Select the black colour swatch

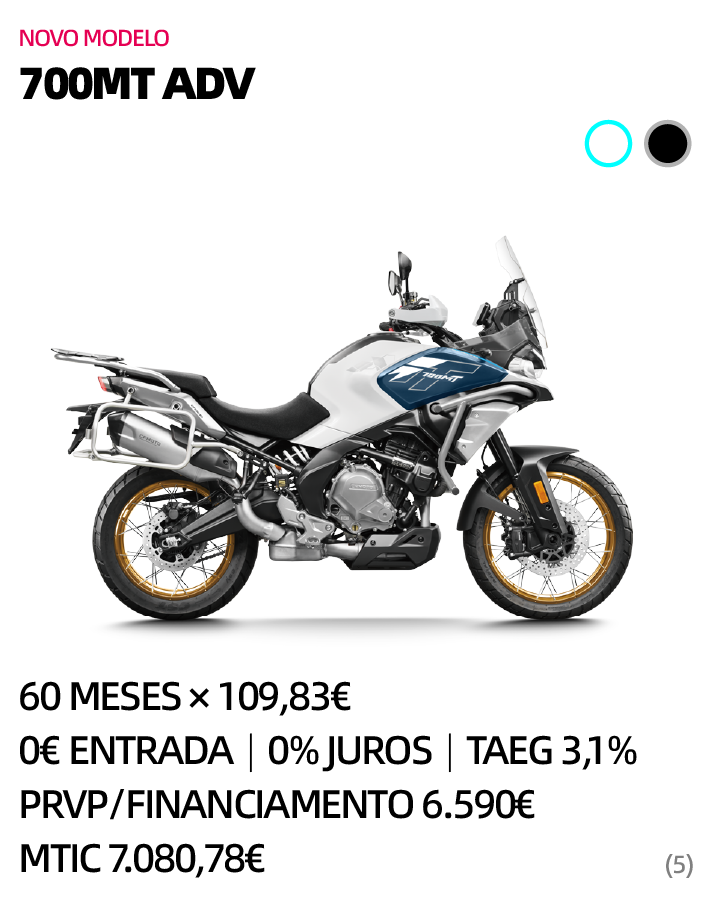(667, 144)
